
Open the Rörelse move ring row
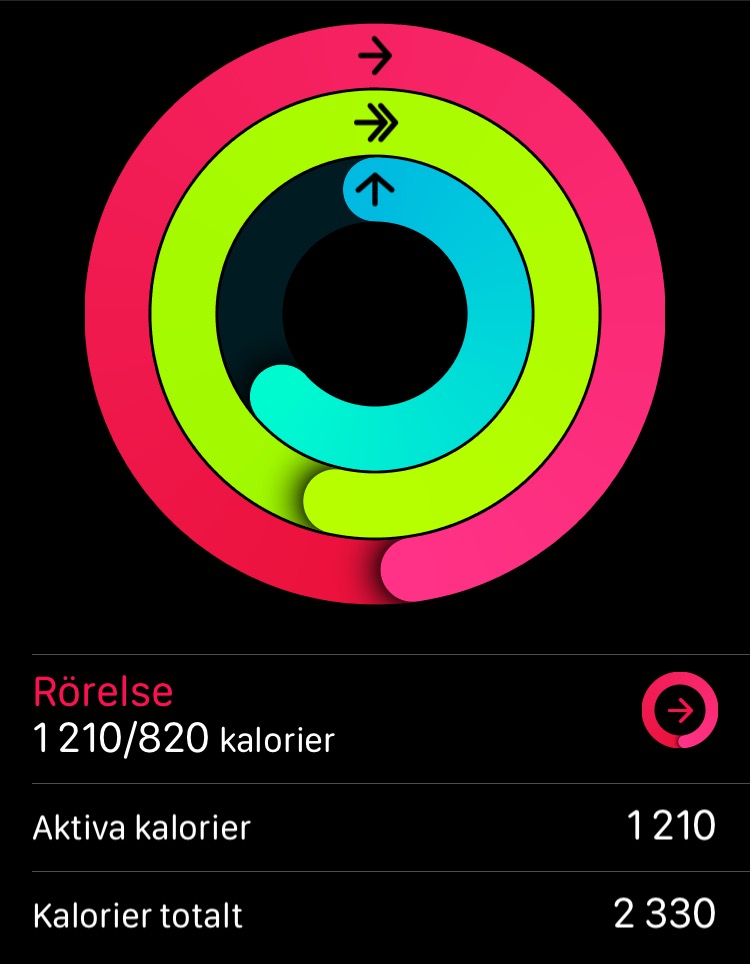pyautogui.click(x=374, y=716)
